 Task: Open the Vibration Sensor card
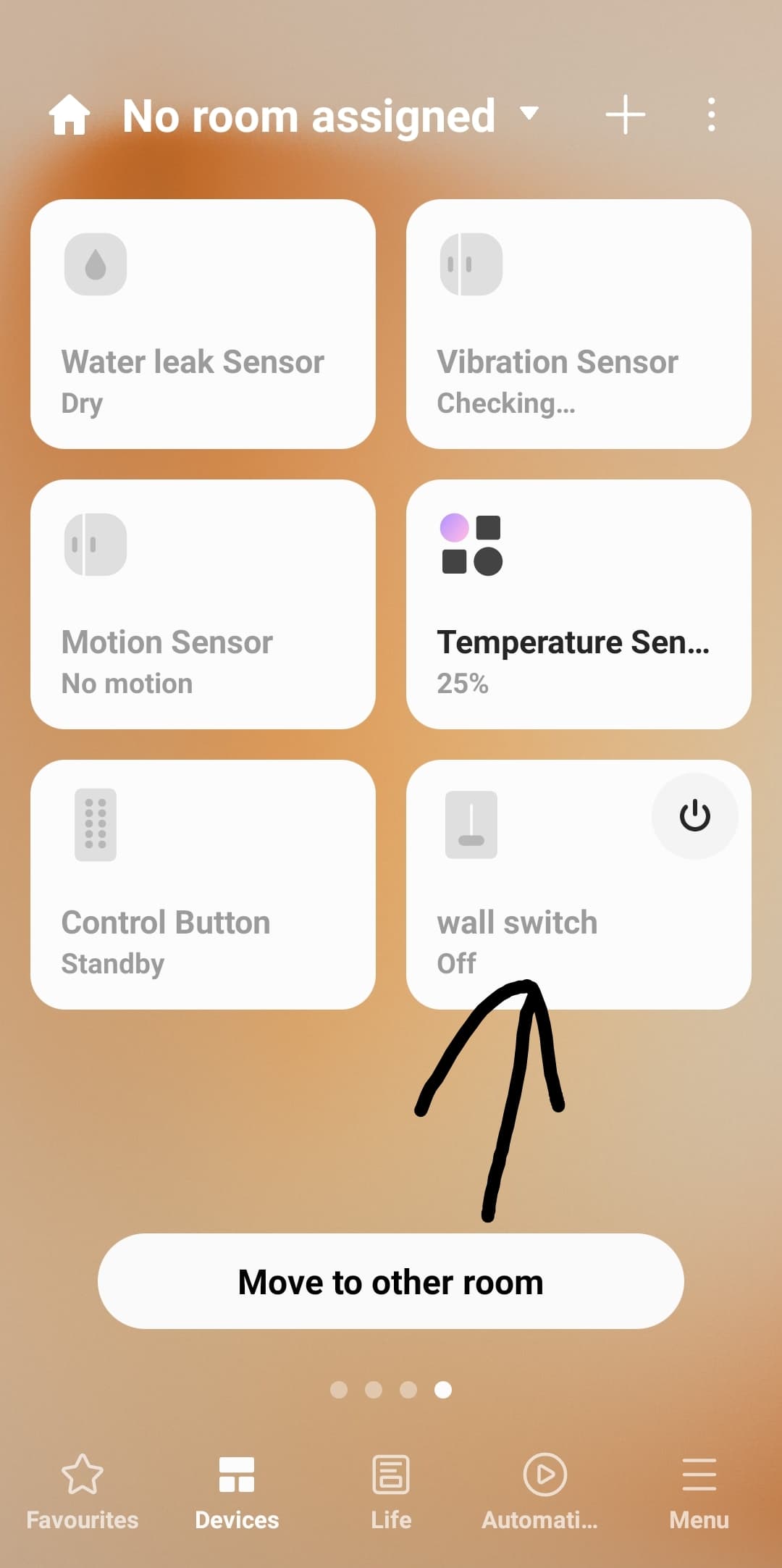[x=578, y=324]
